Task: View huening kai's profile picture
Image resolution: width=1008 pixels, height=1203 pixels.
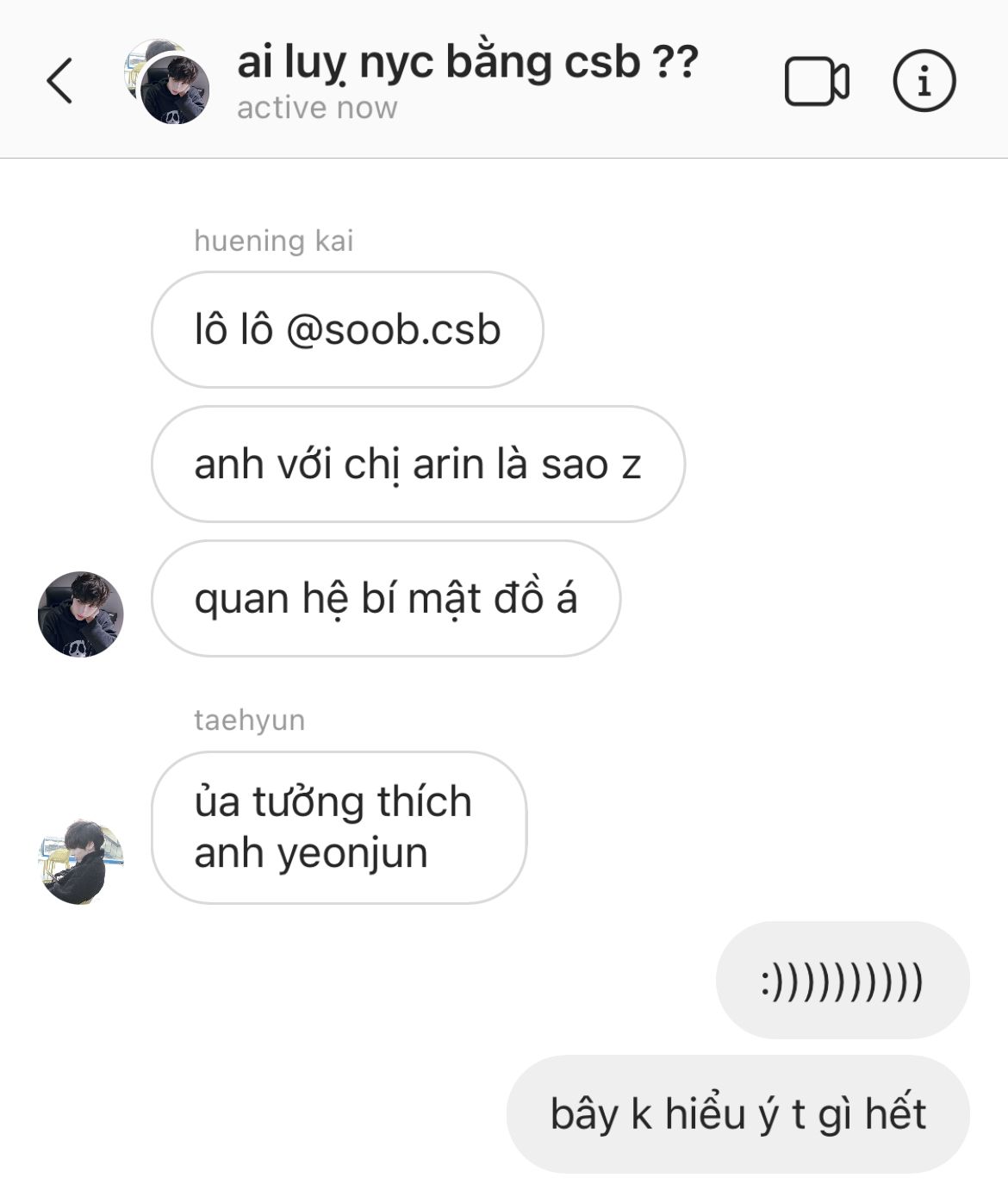Action: [x=81, y=614]
